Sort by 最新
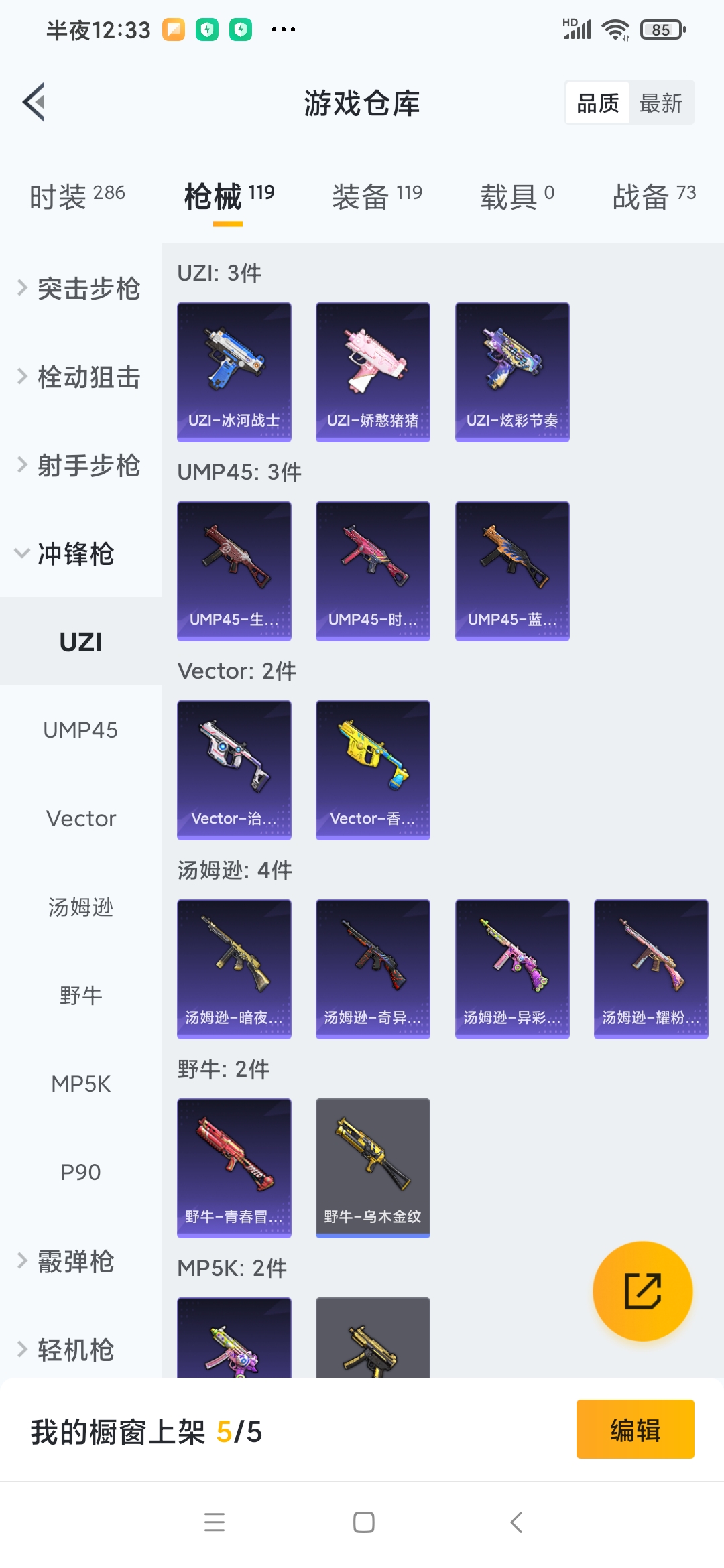The width and height of the screenshot is (724, 1568). [660, 103]
